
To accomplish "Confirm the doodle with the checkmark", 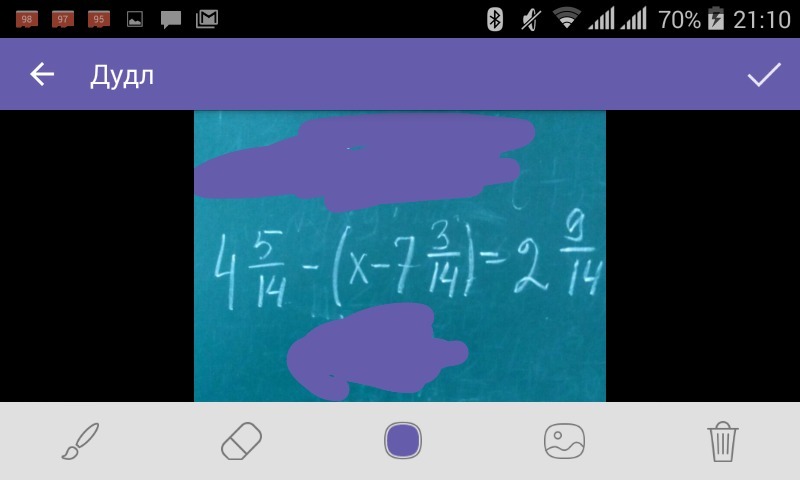I will click(x=763, y=74).
